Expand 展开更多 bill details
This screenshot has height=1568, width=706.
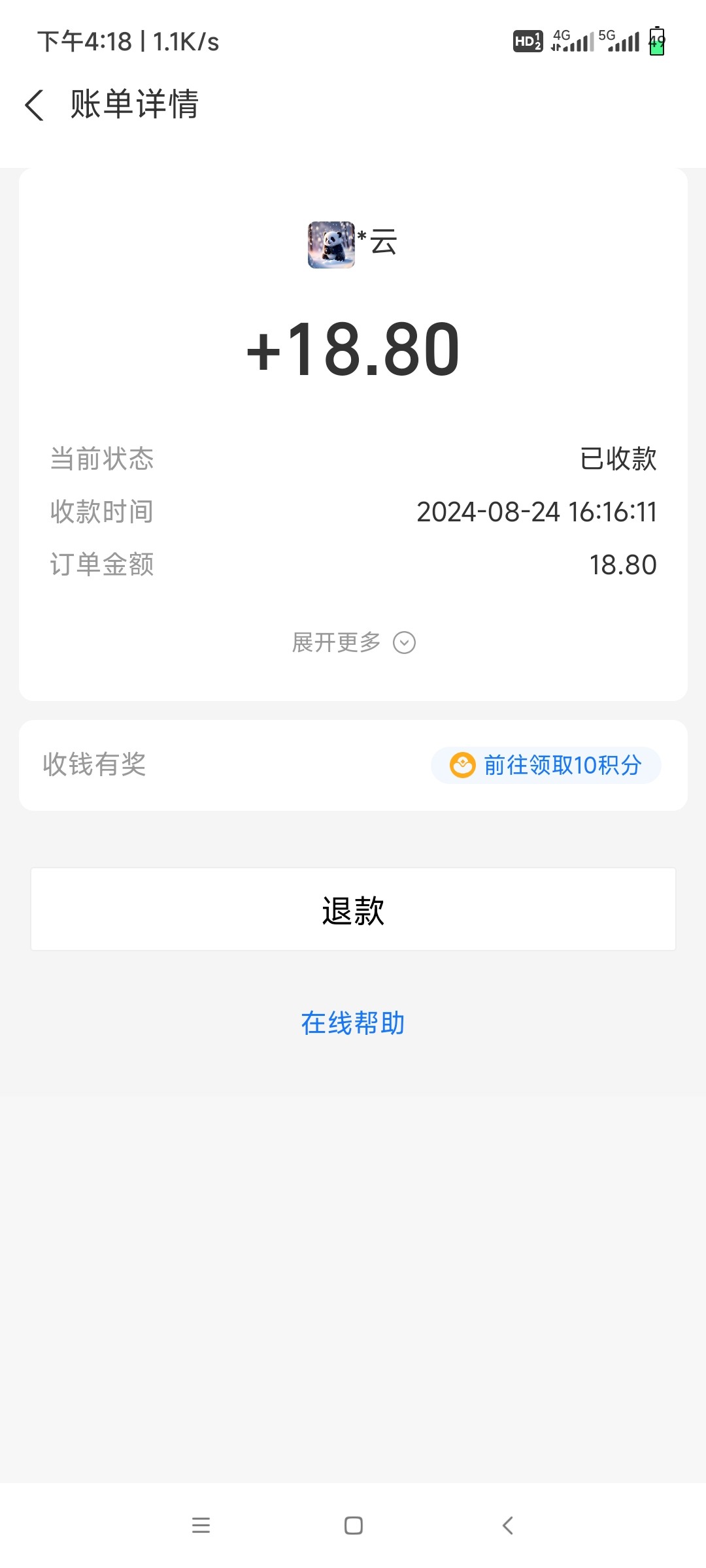pyautogui.click(x=353, y=643)
